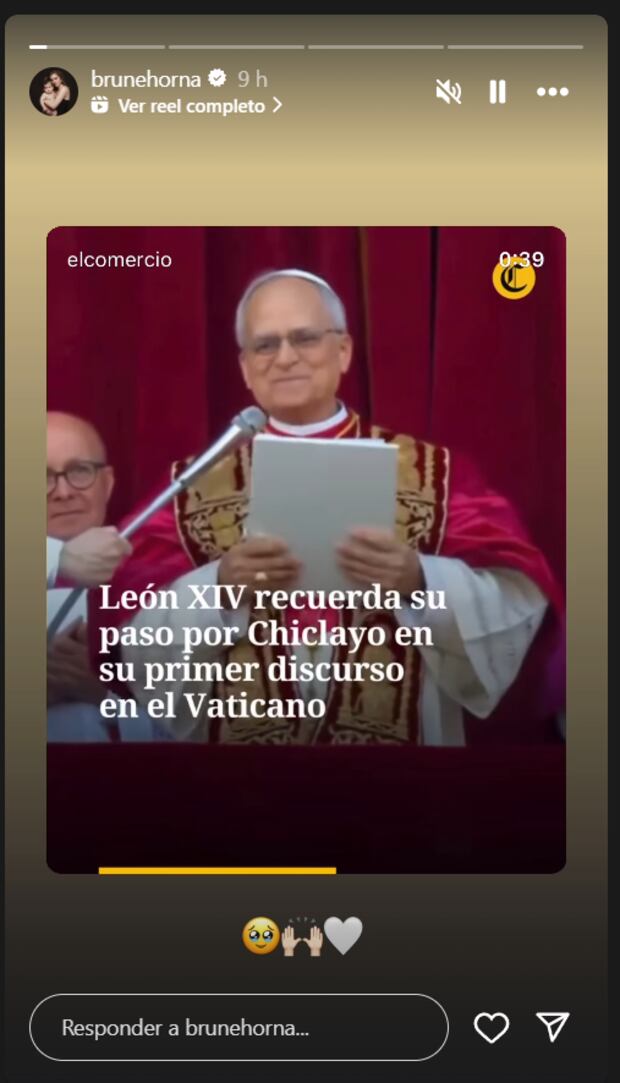Tap the Responder a brunehorna reply field
Screen dimensions: 620x1083
(x=238, y=1027)
